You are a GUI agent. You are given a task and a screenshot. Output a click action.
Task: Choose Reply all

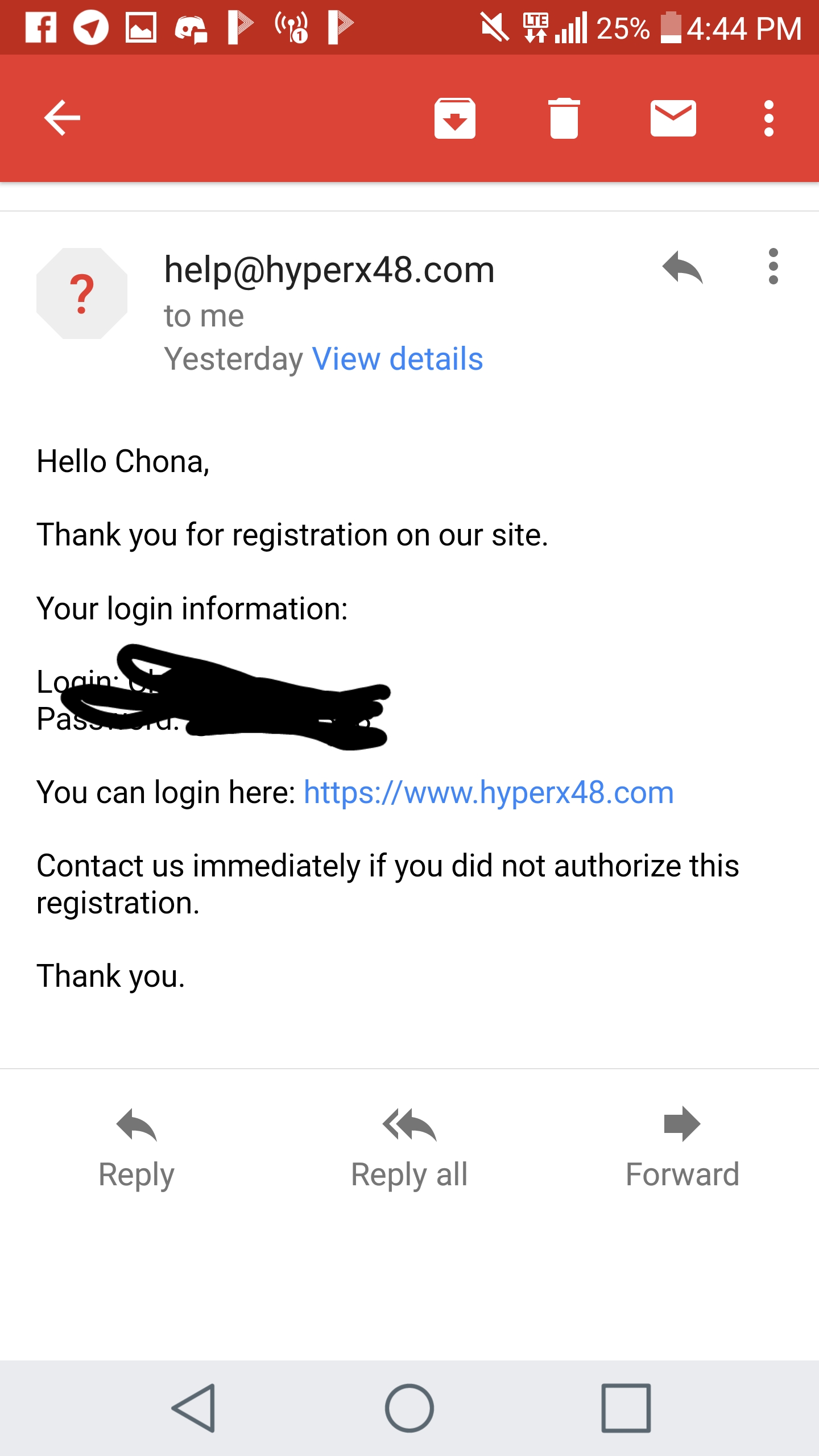409,1149
